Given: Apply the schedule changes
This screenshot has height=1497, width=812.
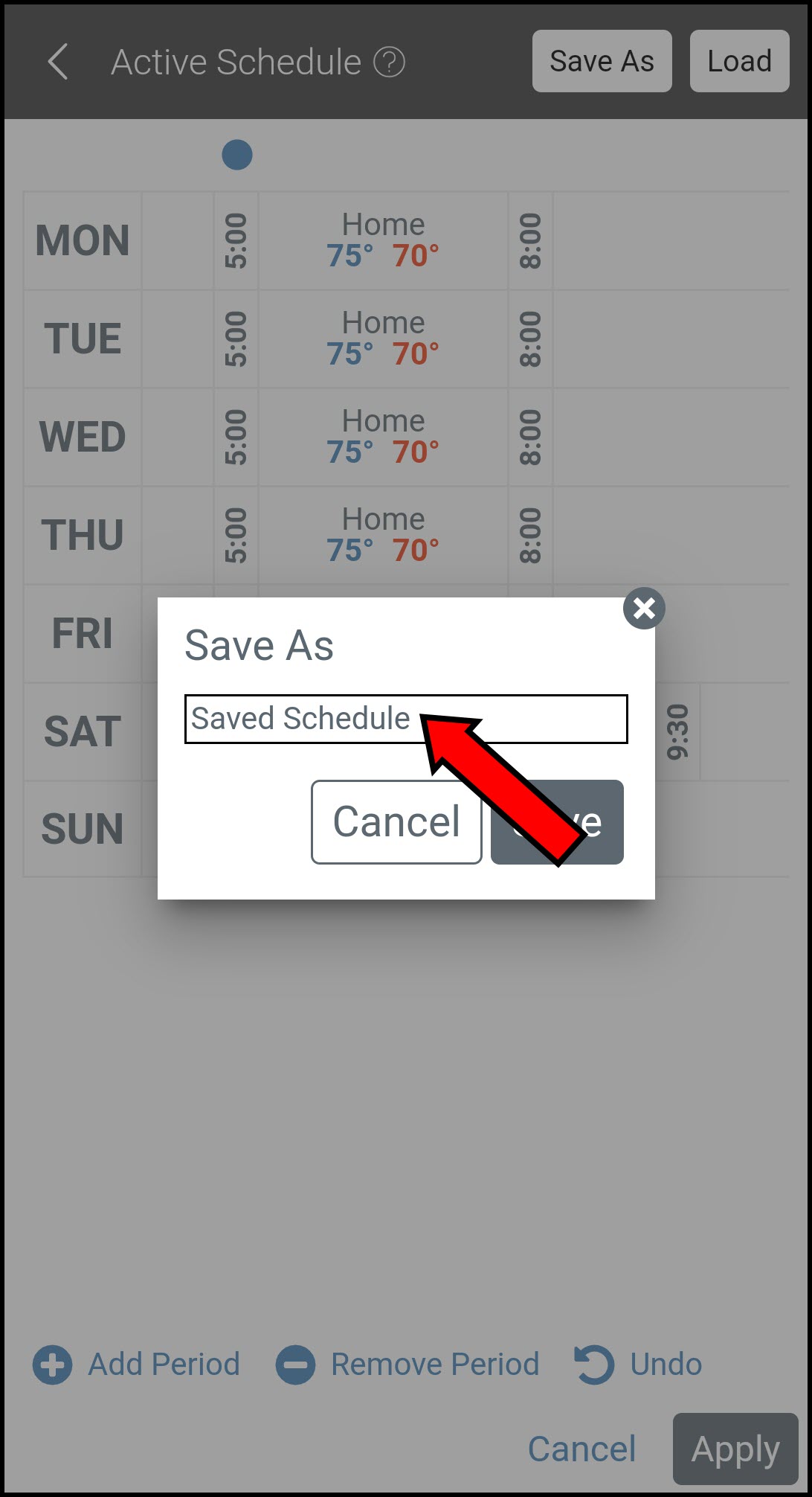Looking at the screenshot, I should [735, 1449].
